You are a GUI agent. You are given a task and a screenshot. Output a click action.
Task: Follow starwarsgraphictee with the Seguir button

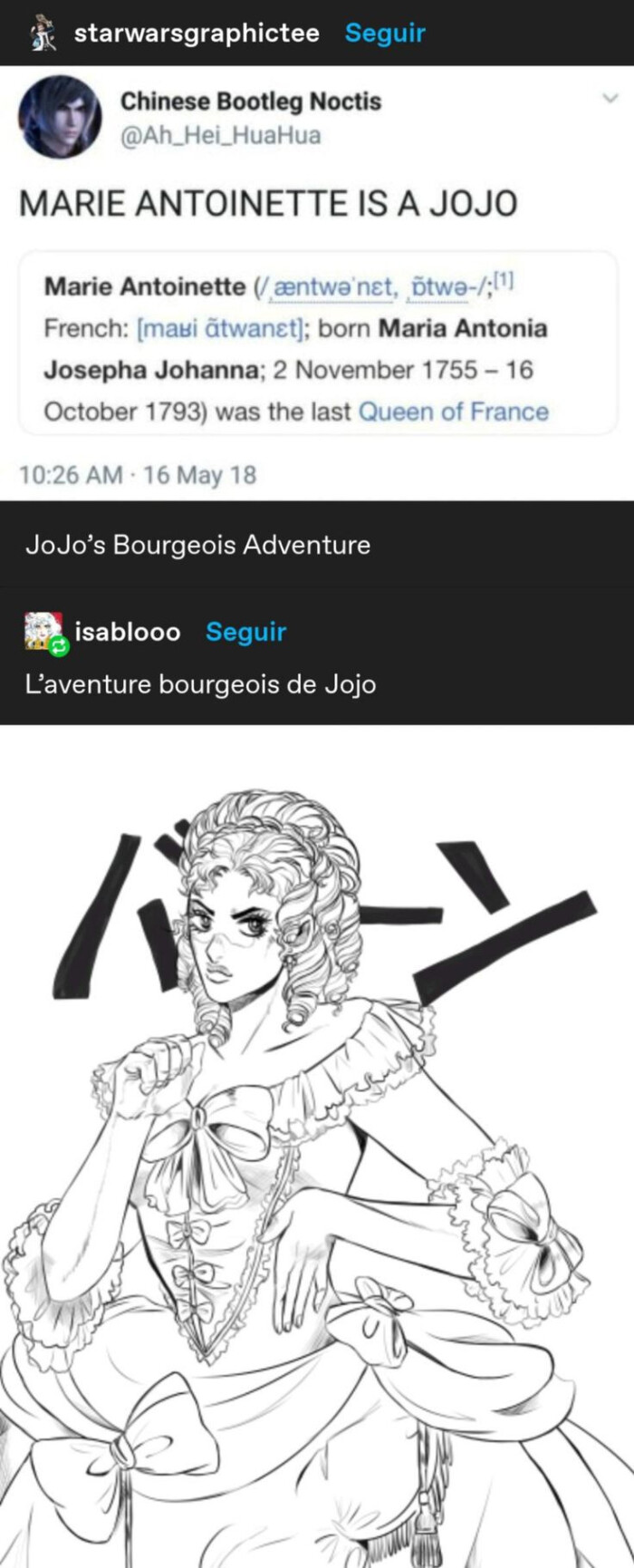click(x=385, y=34)
